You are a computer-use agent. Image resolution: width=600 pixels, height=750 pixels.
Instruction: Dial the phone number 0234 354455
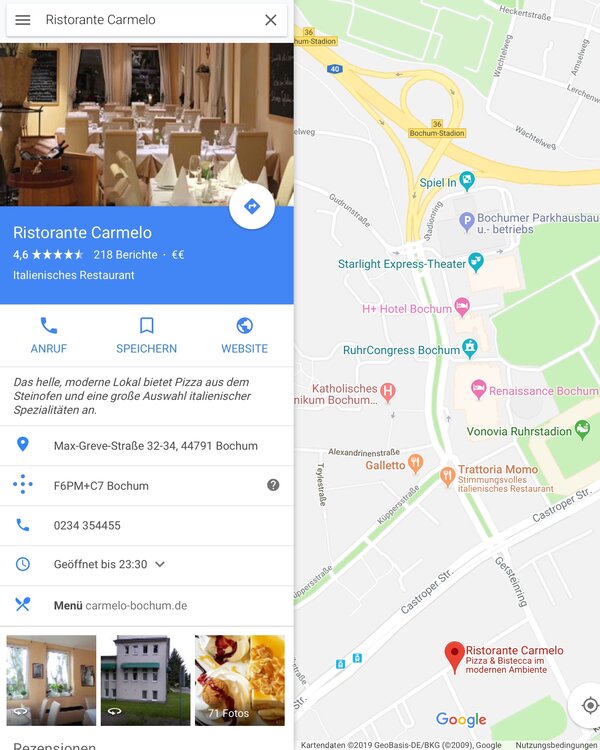(x=87, y=525)
